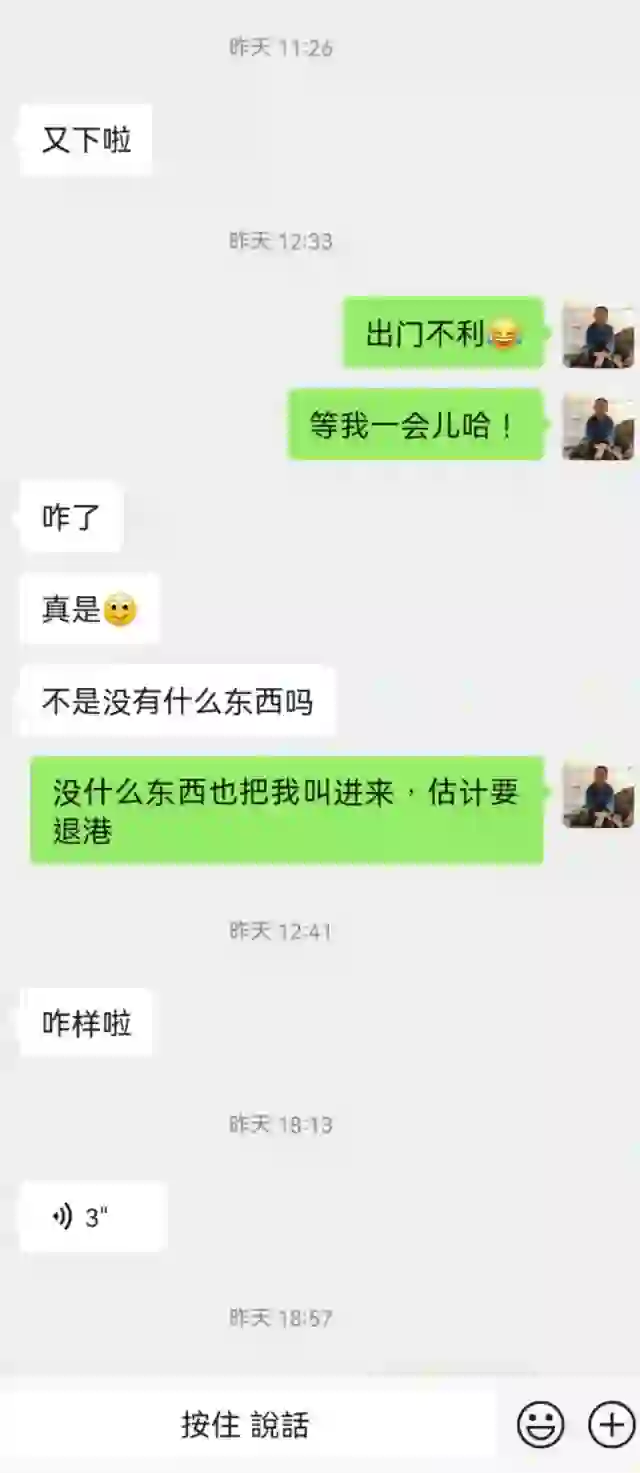Open the plus attachments menu
Viewport: 640px width, 1473px height.
tap(611, 1424)
